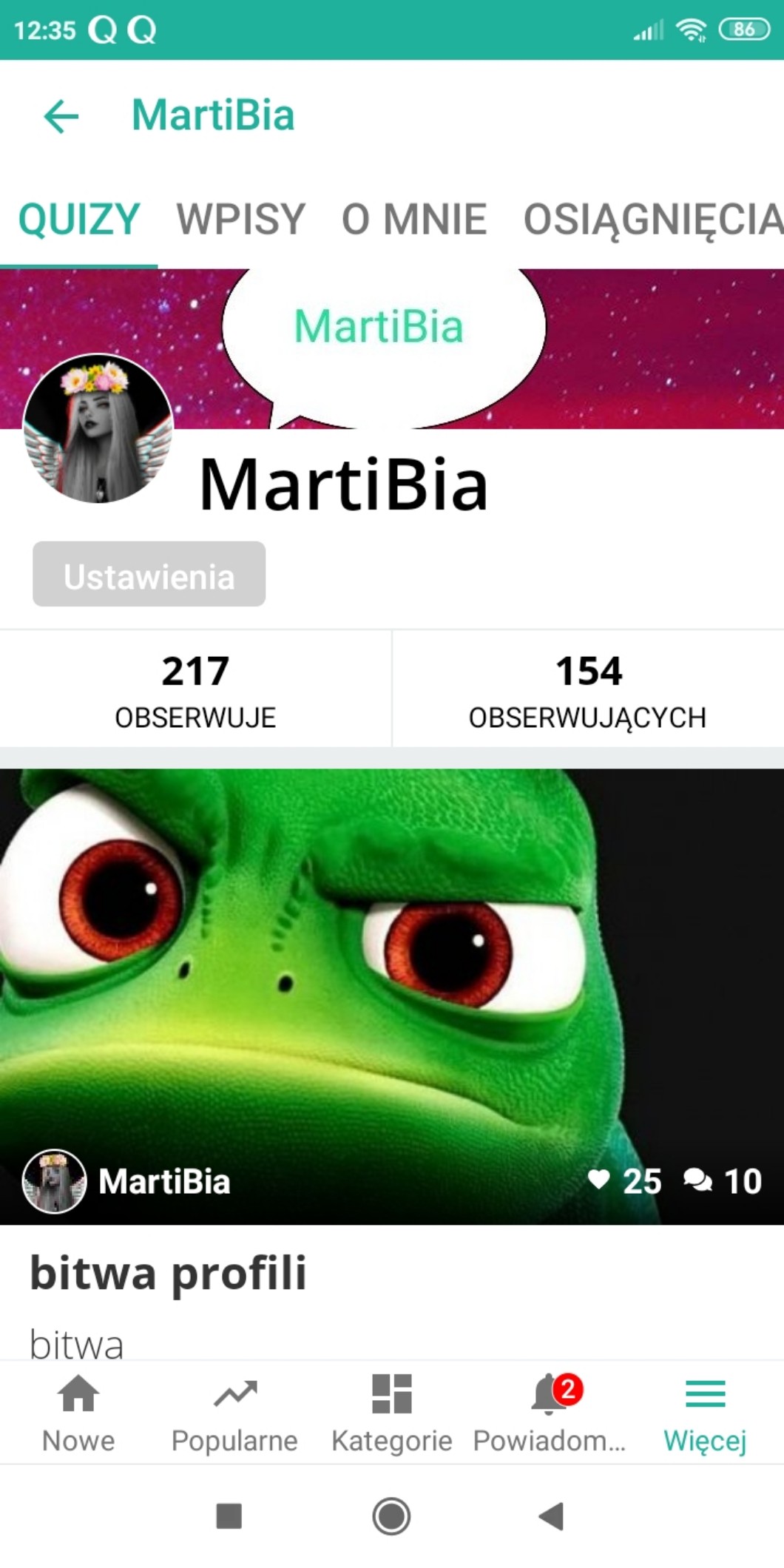This screenshot has width=784, height=1568.
Task: Check Powiadomienia notifications bell
Action: pos(549,1413)
